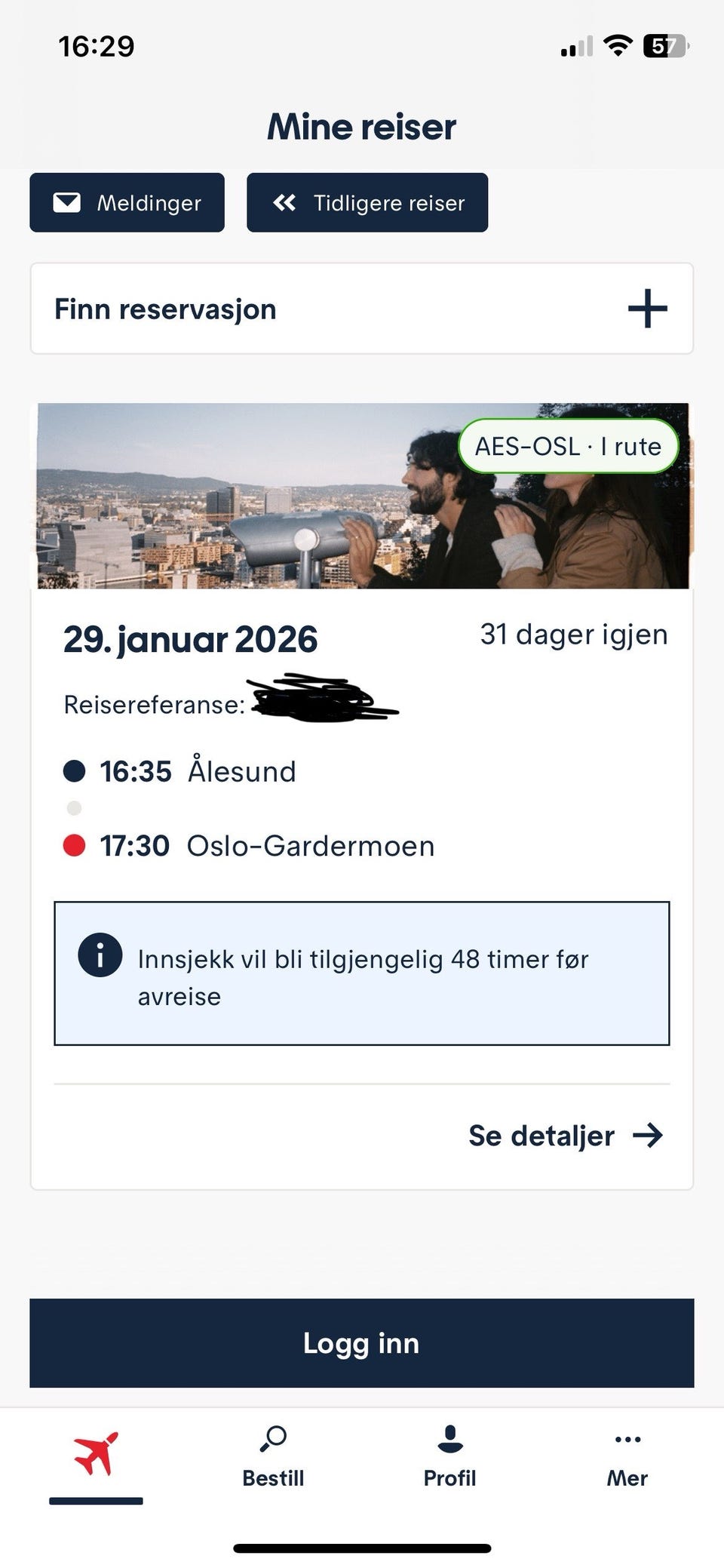
Task: Open details with Se detaljer
Action: click(x=541, y=1135)
